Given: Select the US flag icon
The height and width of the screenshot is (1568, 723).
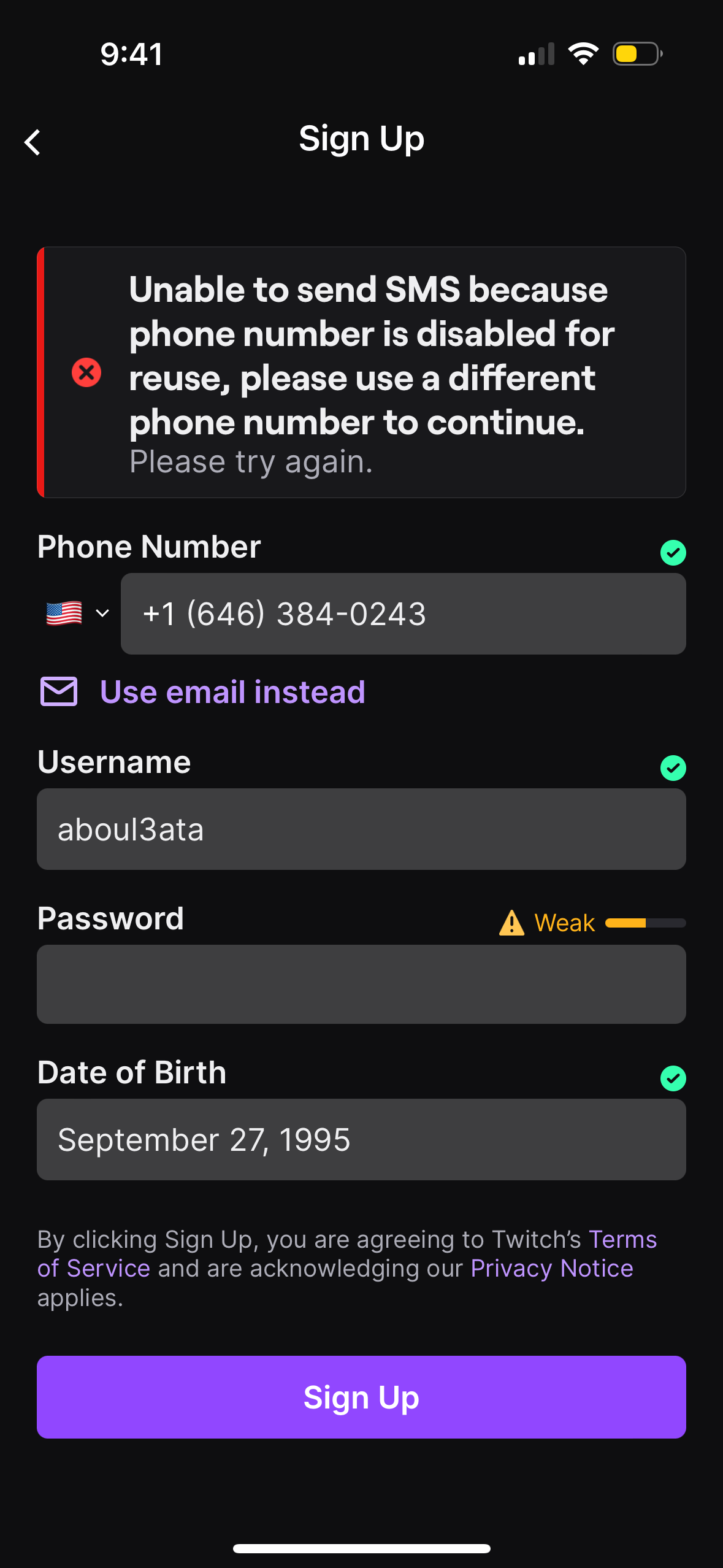Looking at the screenshot, I should 64,612.
